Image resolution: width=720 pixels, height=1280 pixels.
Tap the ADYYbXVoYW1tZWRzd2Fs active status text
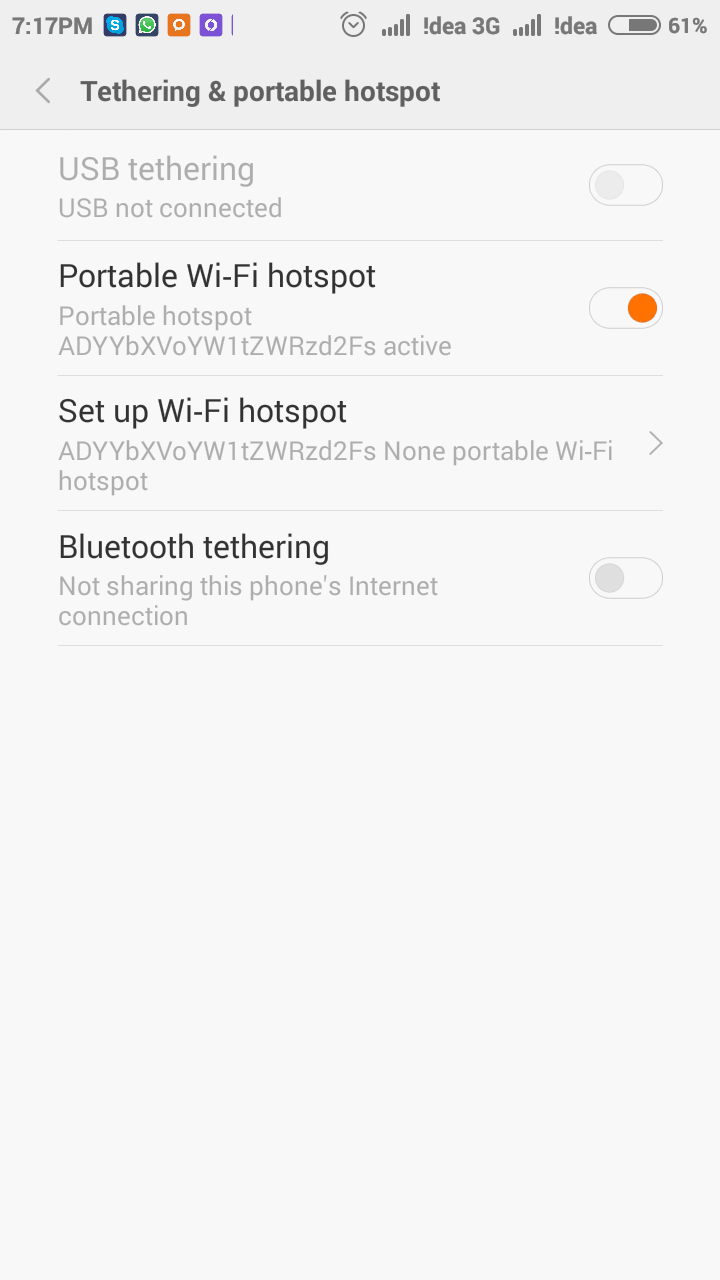point(256,346)
